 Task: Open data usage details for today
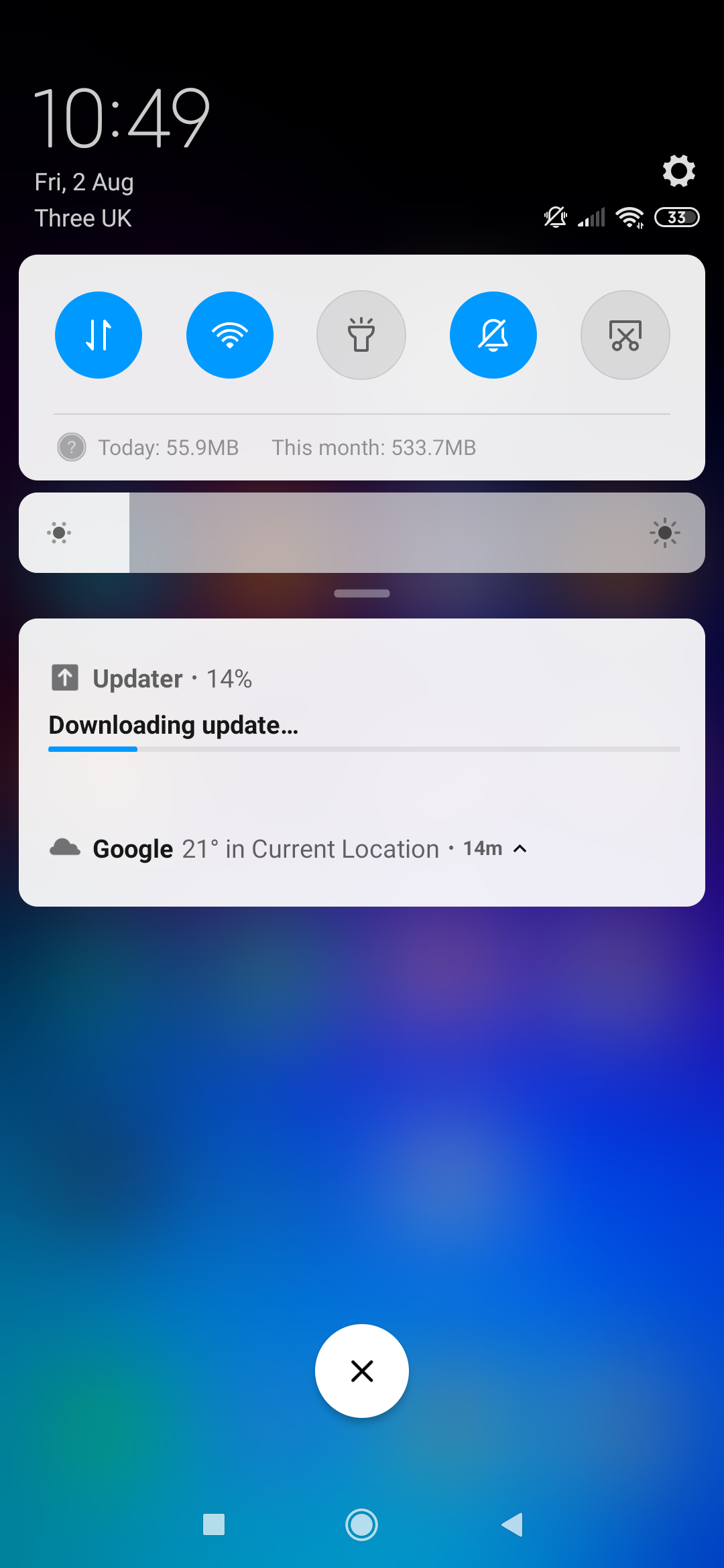tap(168, 448)
